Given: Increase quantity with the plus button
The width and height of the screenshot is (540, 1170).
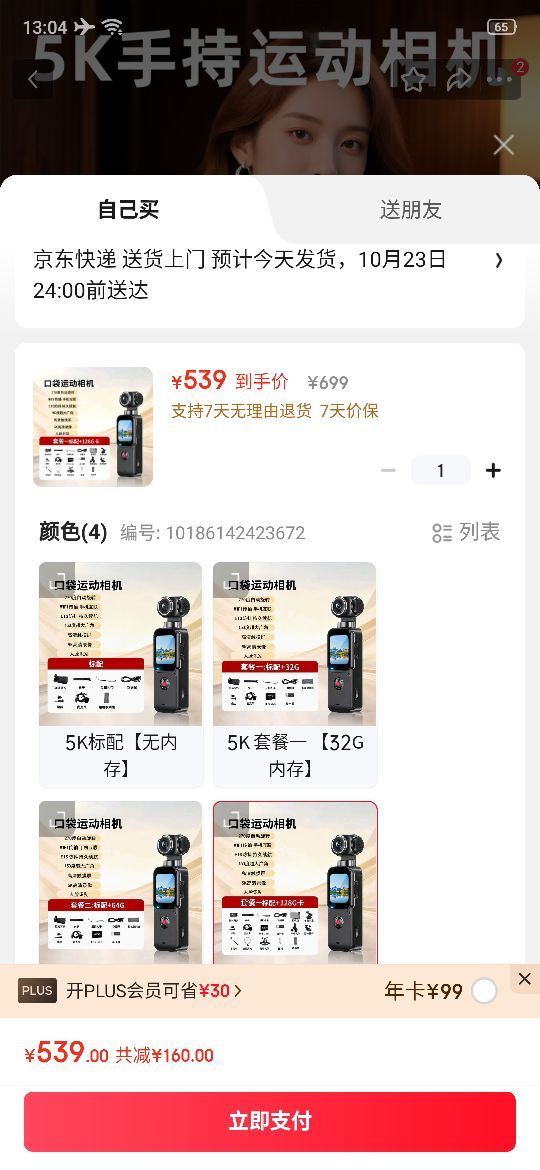Looking at the screenshot, I should (493, 470).
